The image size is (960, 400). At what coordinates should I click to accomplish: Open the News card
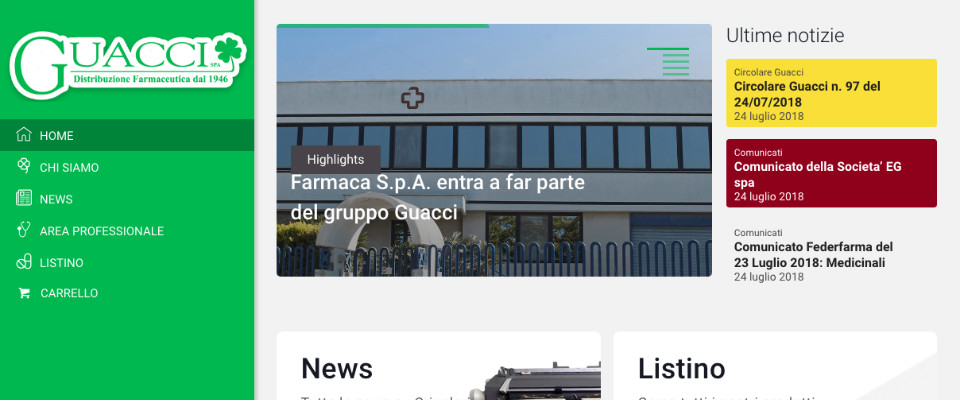click(x=438, y=367)
